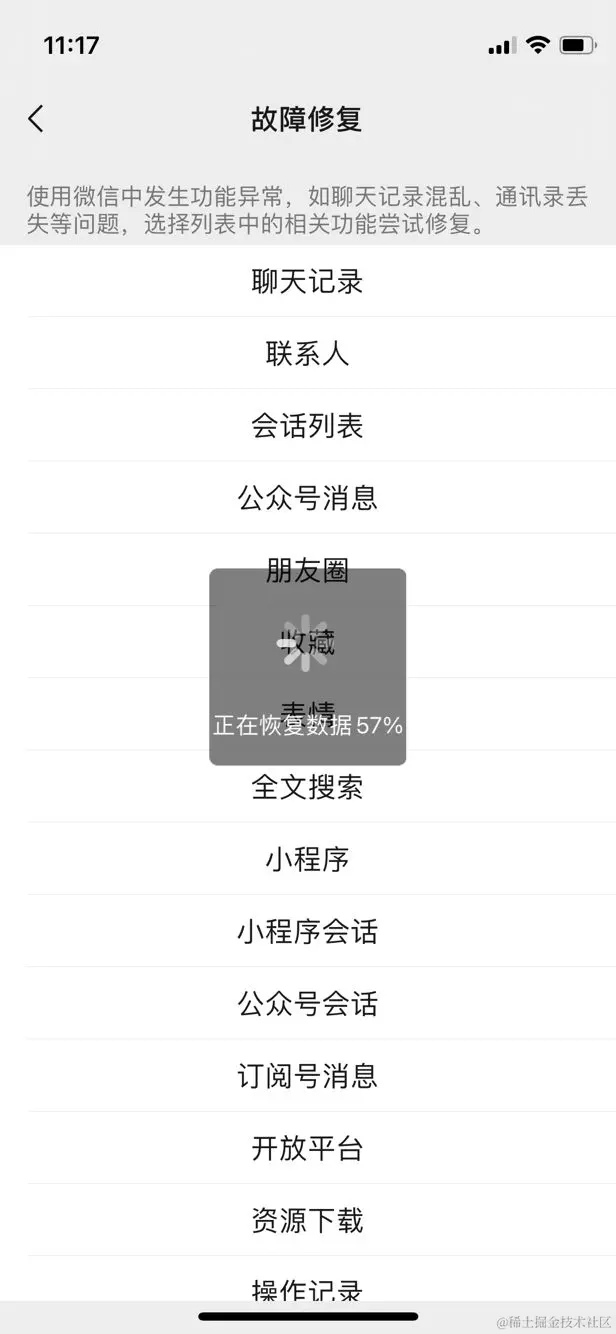Open 会话列表 repair option
The height and width of the screenshot is (1334, 616).
coord(307,426)
